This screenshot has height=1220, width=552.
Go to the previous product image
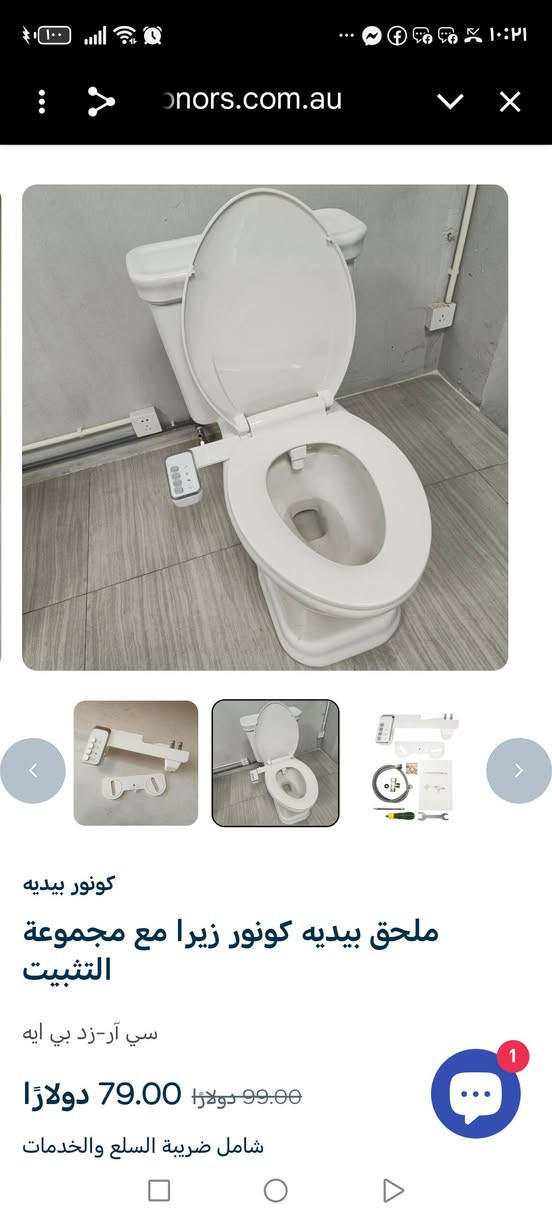click(32, 770)
